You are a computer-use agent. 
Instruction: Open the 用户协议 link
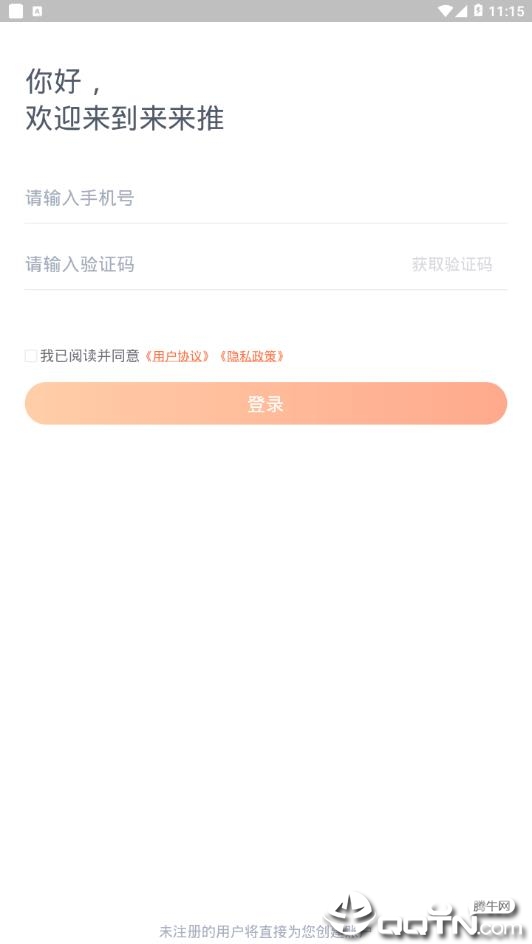(x=178, y=356)
